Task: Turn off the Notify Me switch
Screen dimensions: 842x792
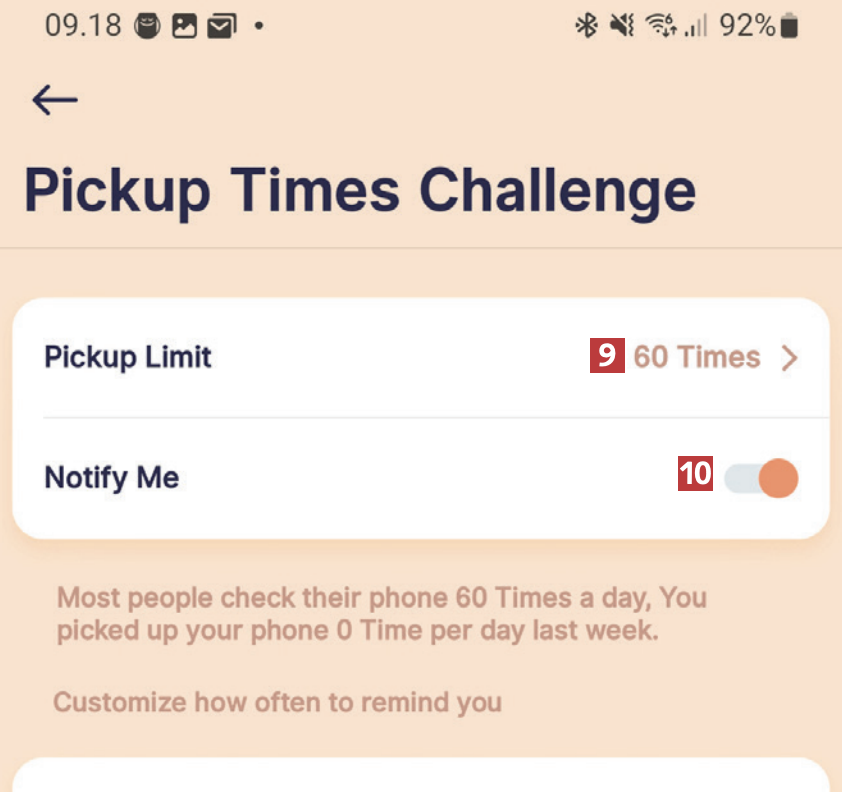Action: [762, 478]
